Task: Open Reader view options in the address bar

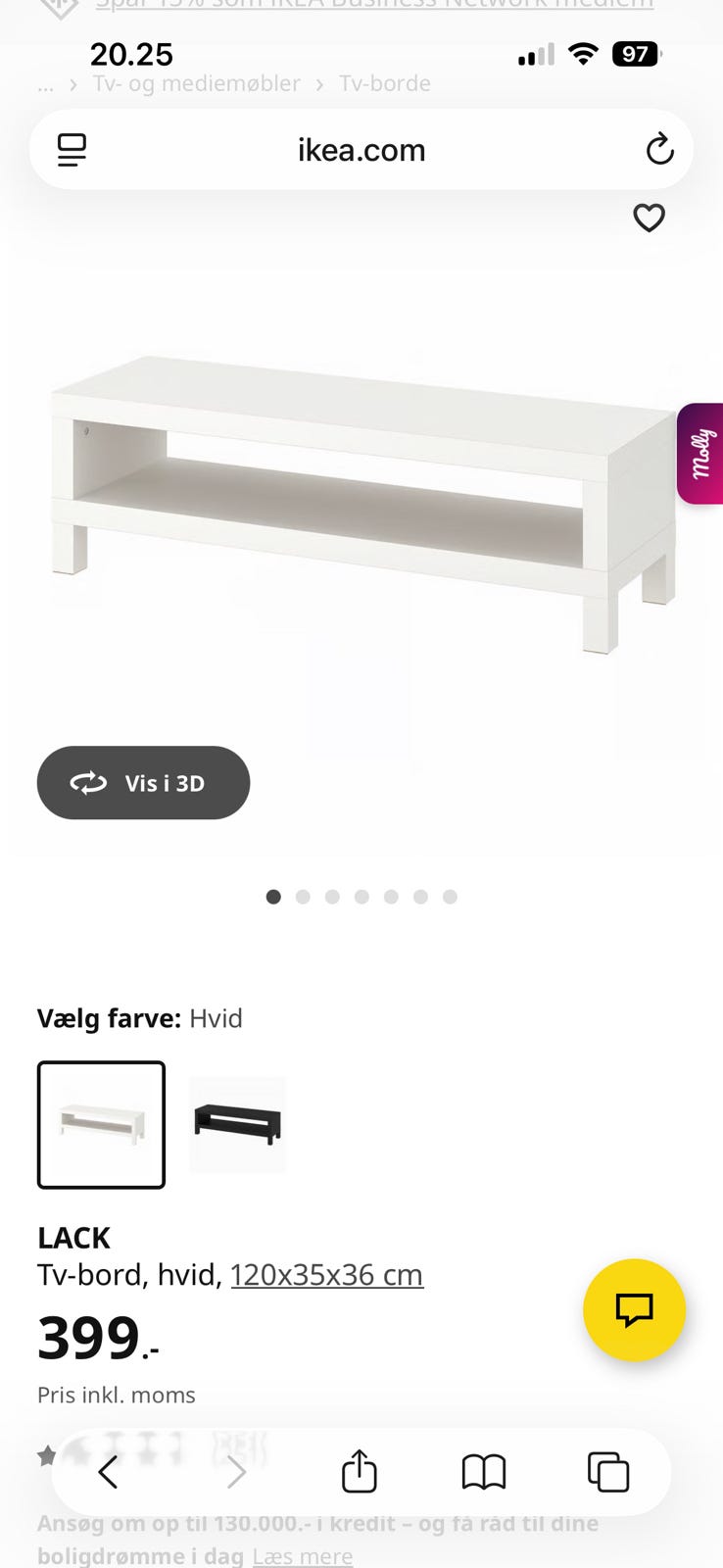Action: click(71, 149)
